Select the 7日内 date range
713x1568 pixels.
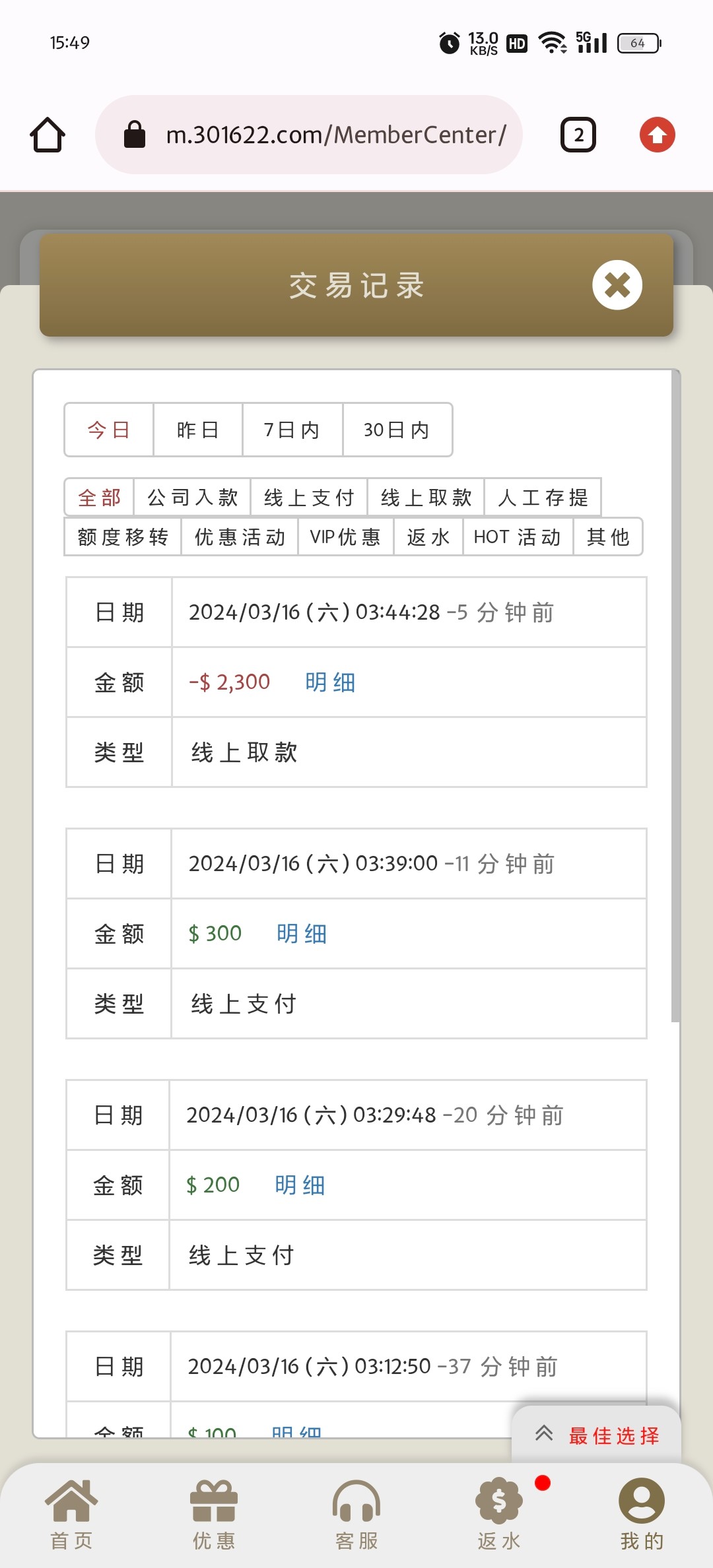coord(292,430)
